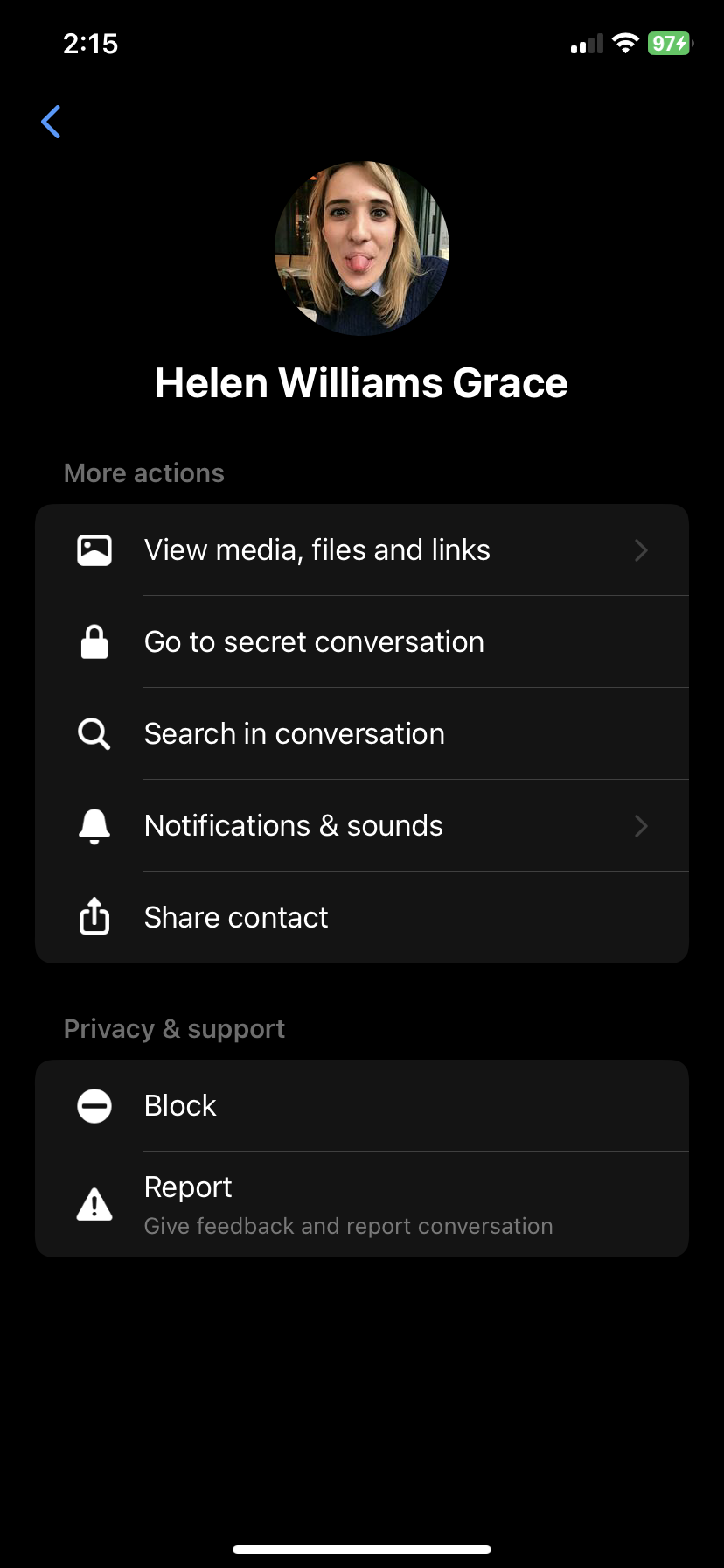Open Helen Williams Grace's profile photo
Screen dimensions: 724x1568
[x=362, y=248]
